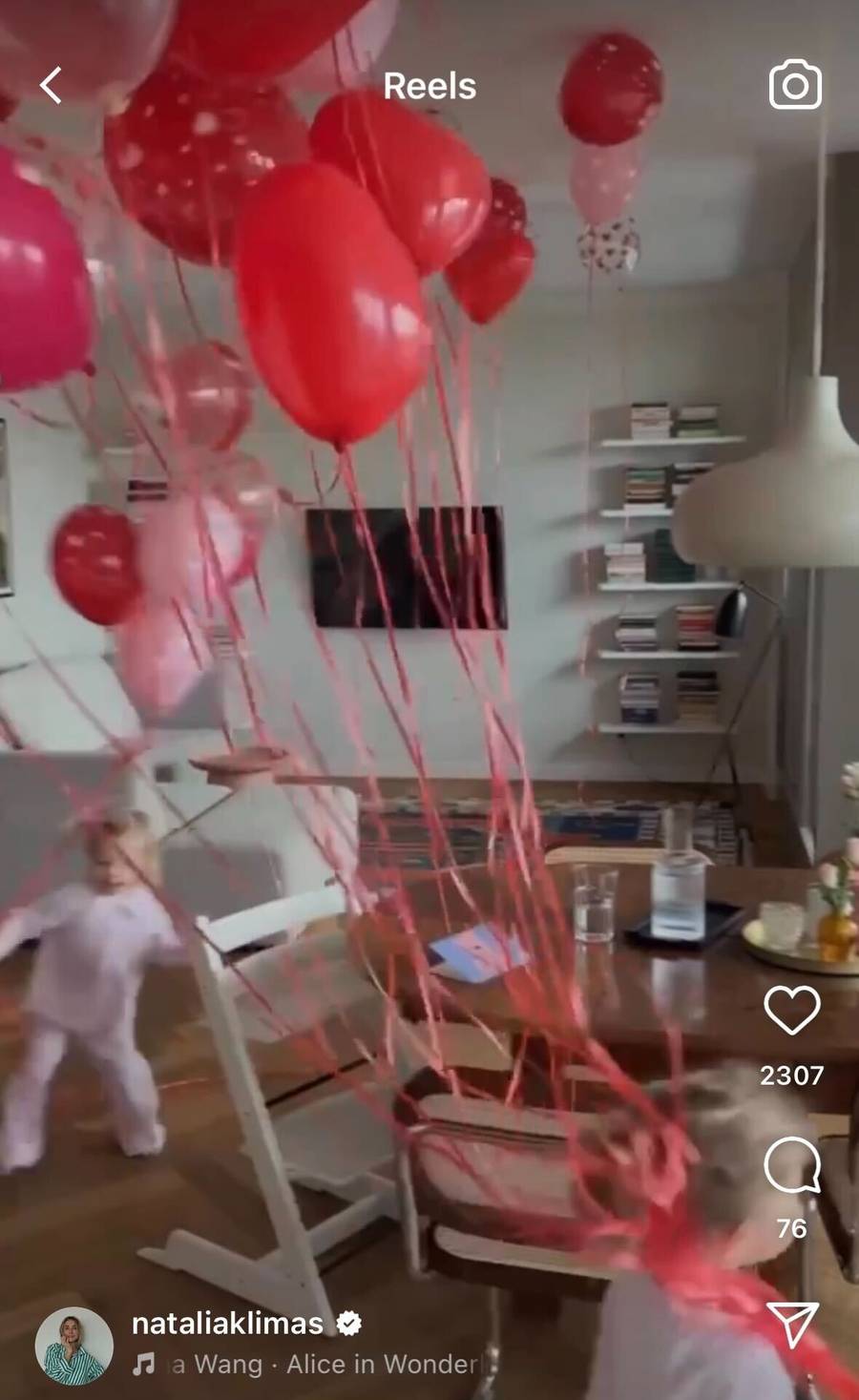Image resolution: width=859 pixels, height=1400 pixels.
Task: Like this reel with the heart icon
Action: point(791,1010)
